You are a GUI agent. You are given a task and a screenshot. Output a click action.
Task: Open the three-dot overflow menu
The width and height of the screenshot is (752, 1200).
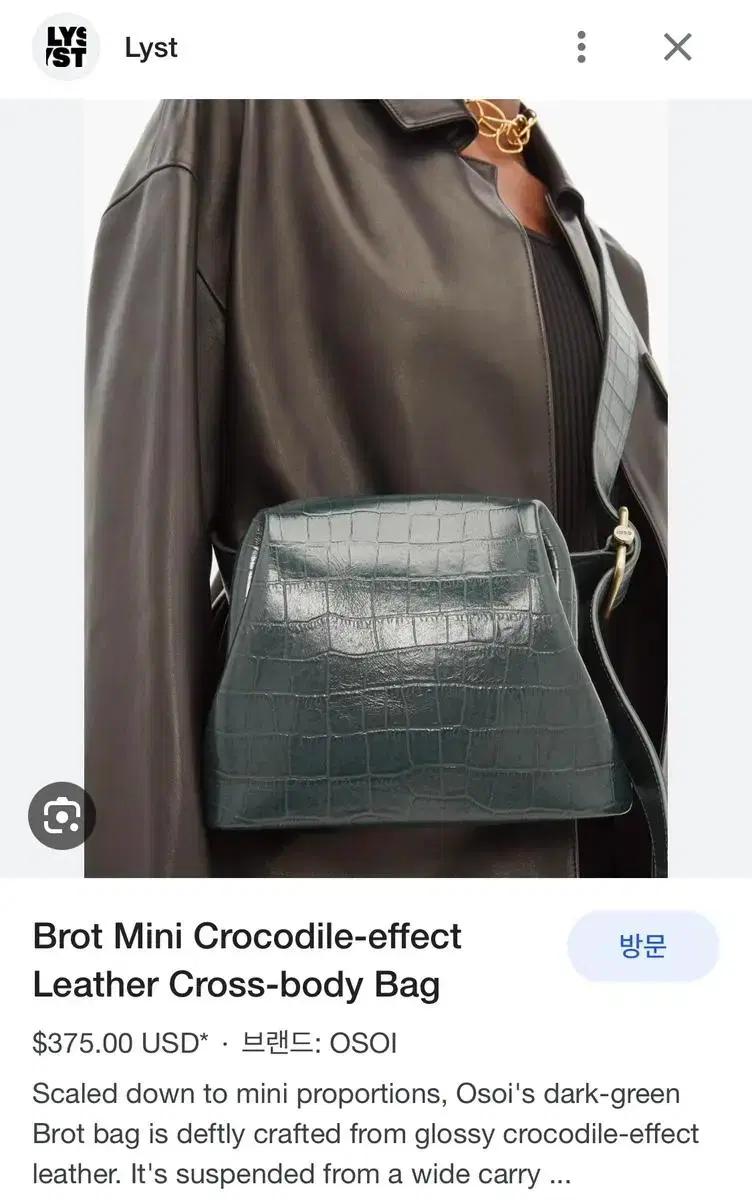coord(581,46)
